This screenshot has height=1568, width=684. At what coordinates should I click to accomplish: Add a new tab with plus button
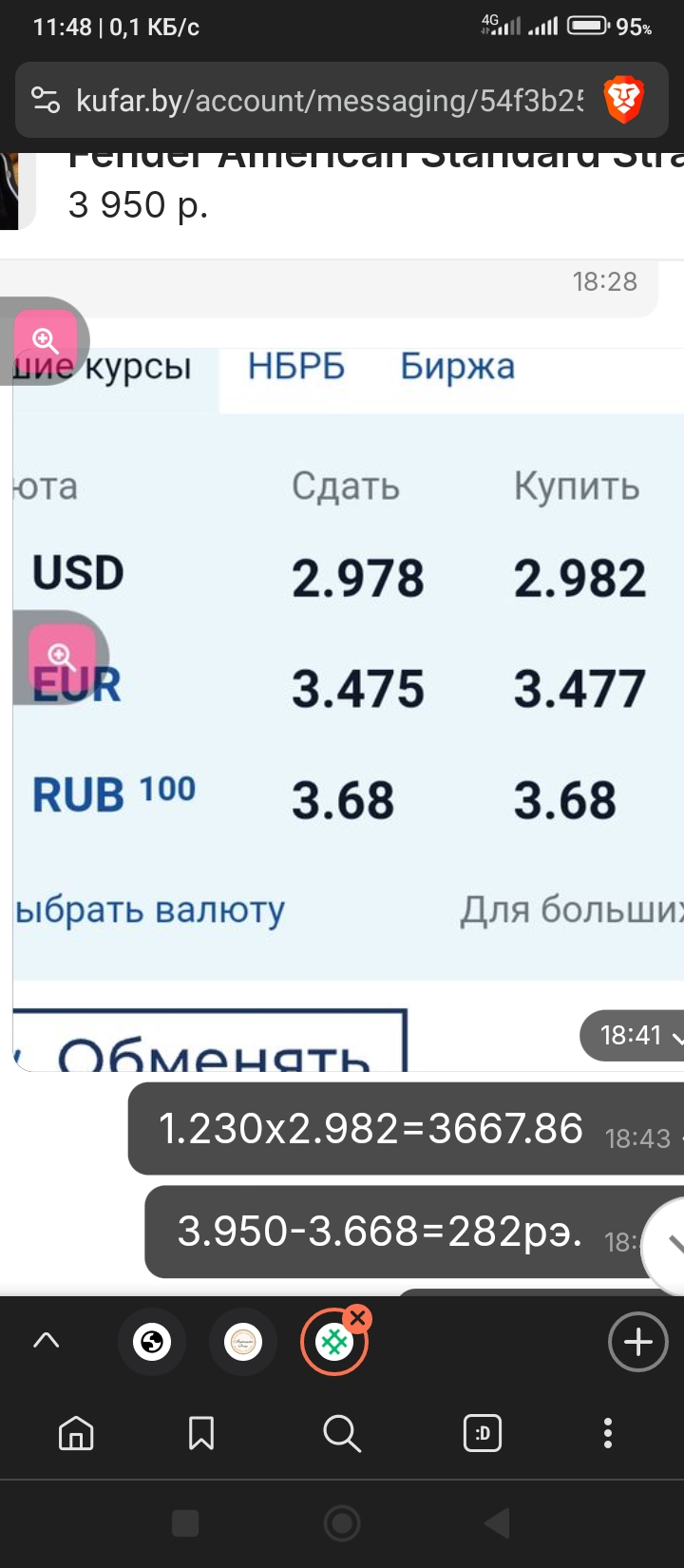(x=637, y=1342)
